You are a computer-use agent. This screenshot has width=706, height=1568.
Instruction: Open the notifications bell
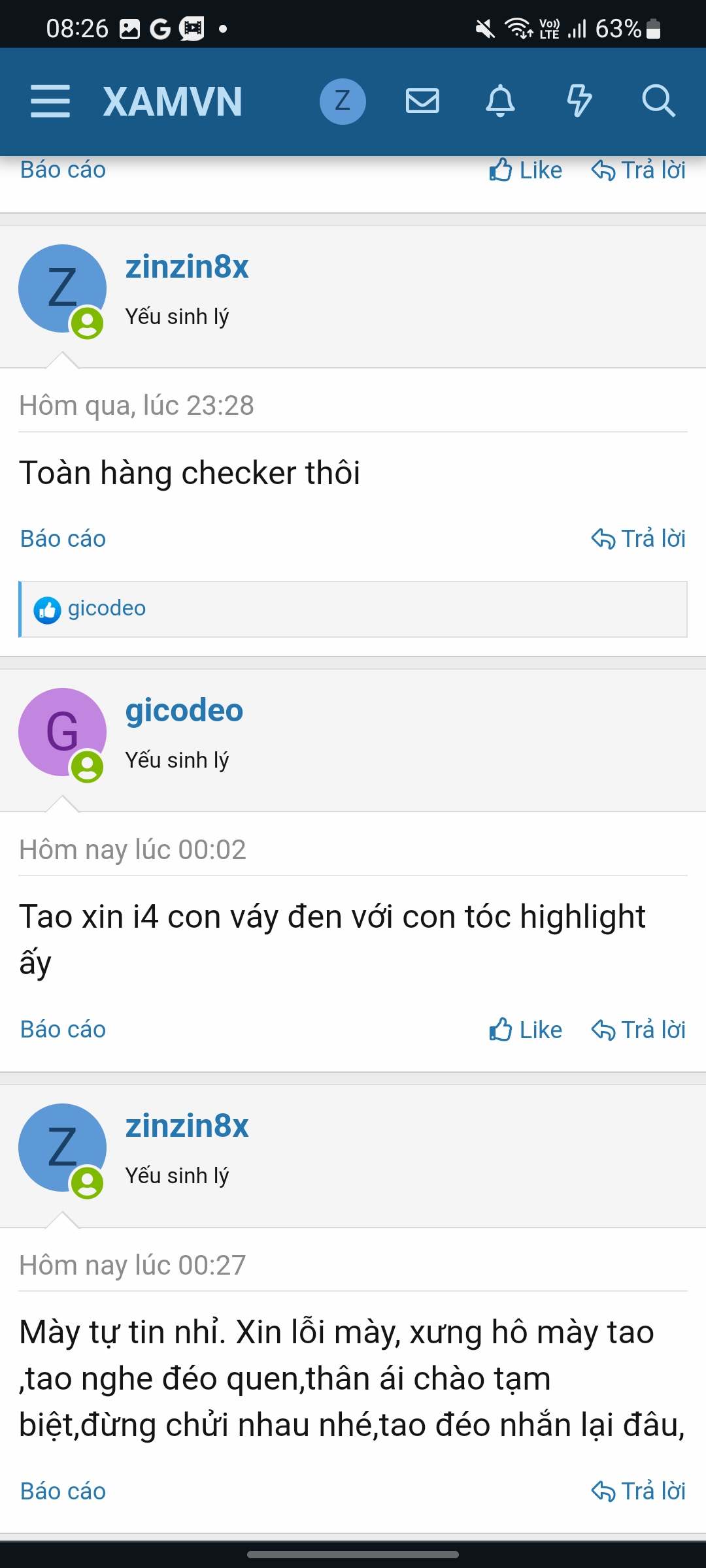(x=501, y=101)
